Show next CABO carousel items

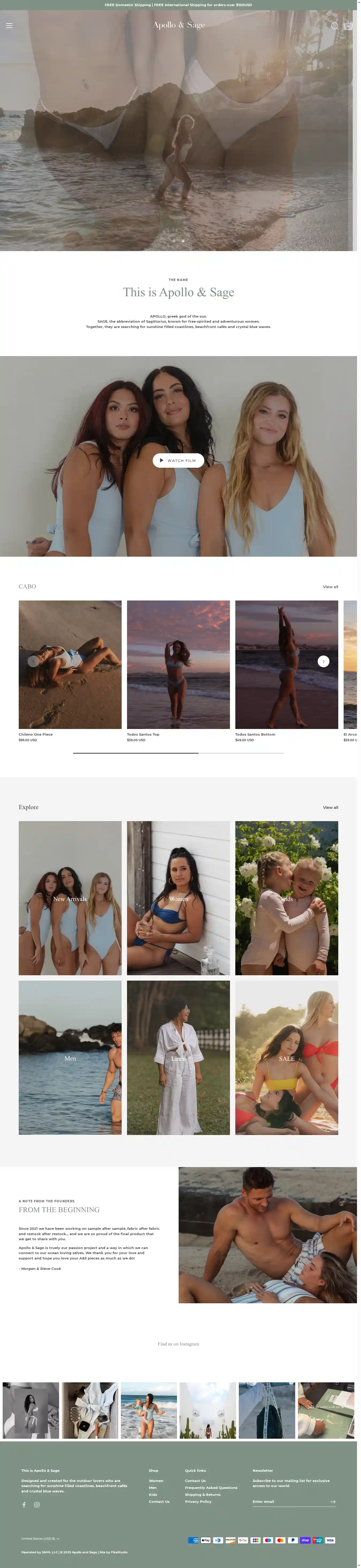(323, 661)
